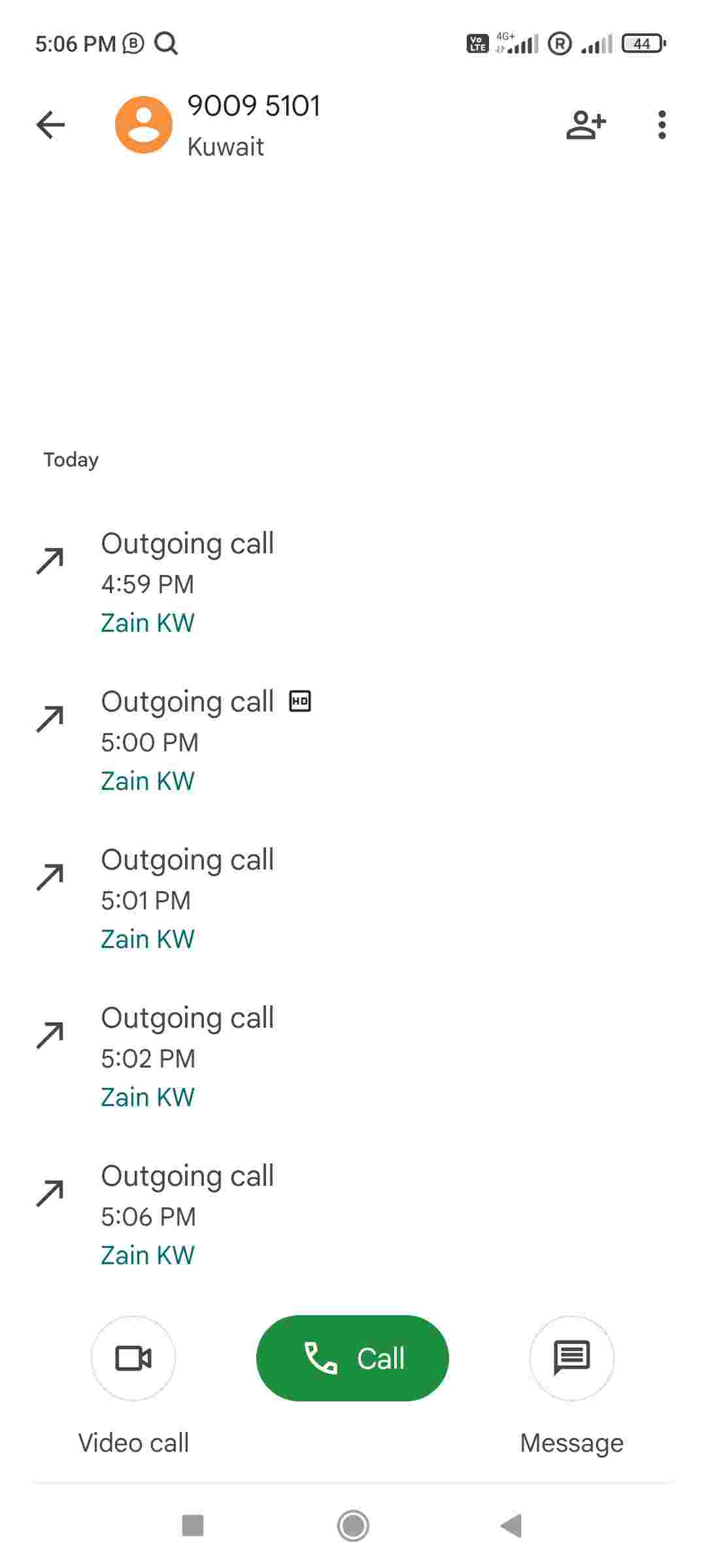Go back using the top arrow
The image size is (706, 1568).
(50, 125)
